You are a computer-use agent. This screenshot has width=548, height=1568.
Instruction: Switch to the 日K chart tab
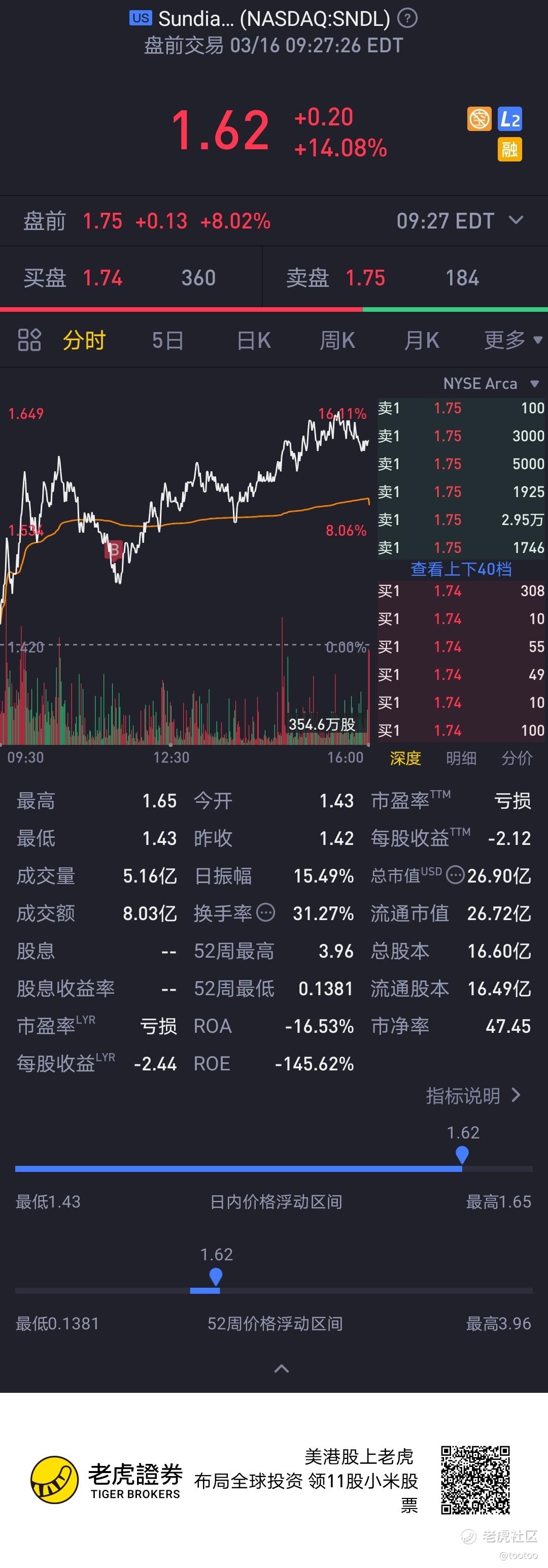pyautogui.click(x=254, y=340)
